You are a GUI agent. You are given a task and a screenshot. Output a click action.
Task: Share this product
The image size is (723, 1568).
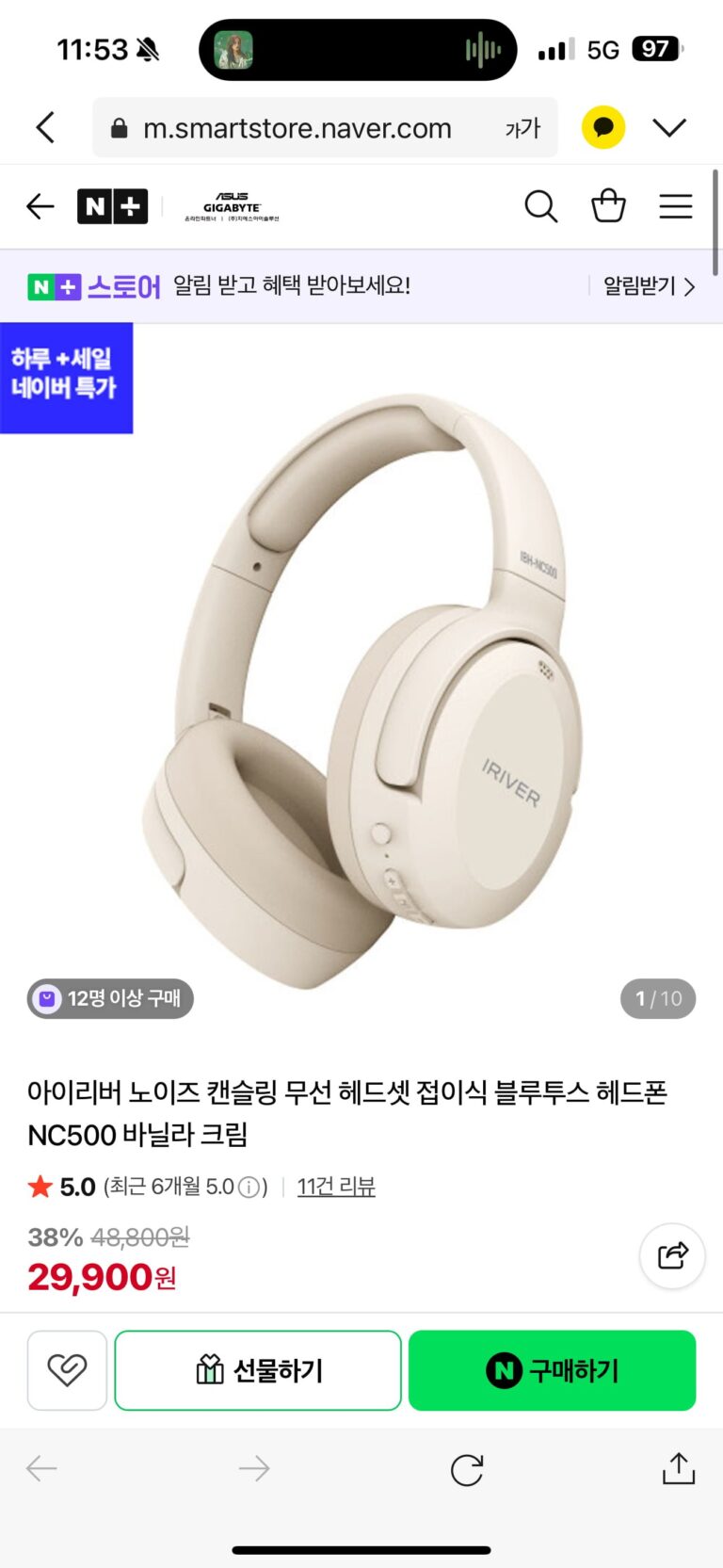(x=672, y=1255)
